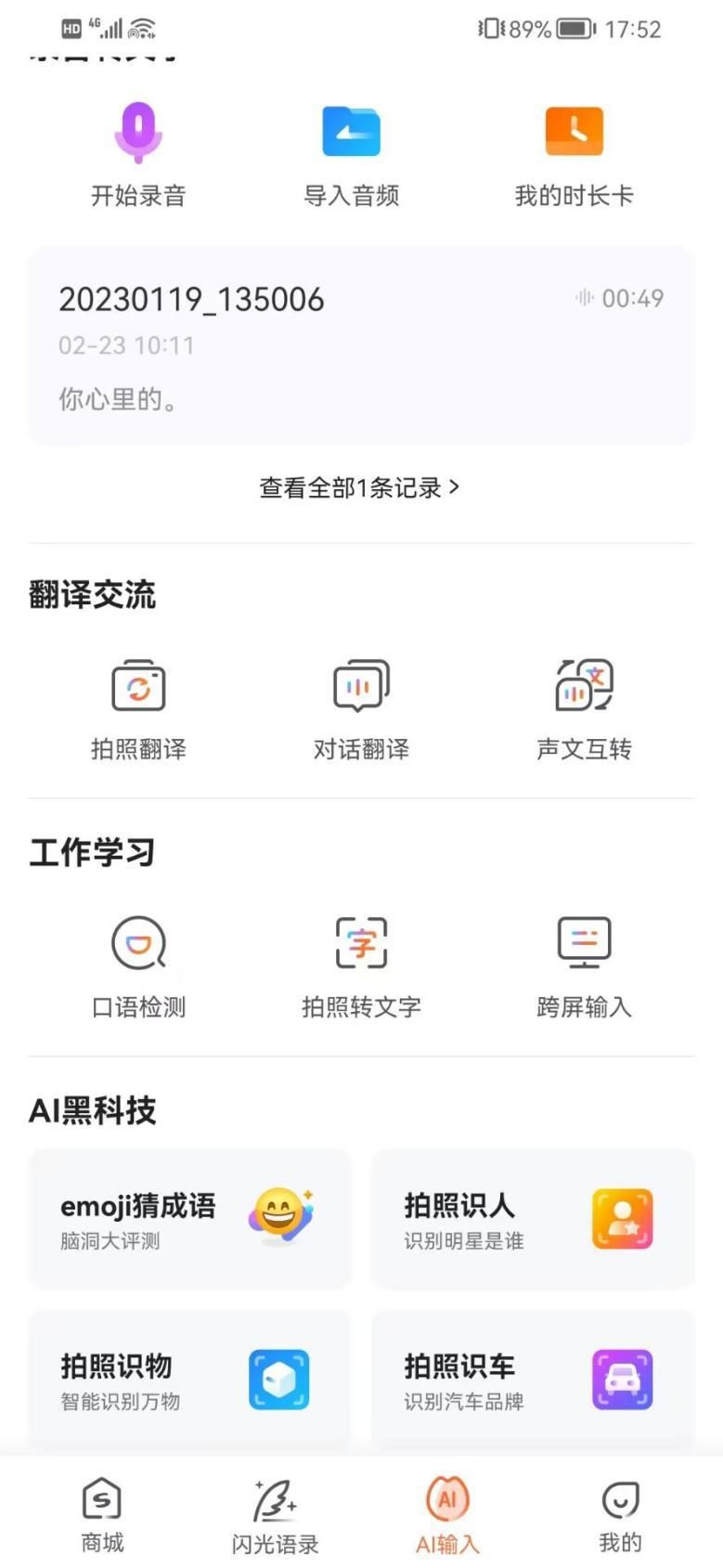
Task: Open 口语检测 speaking test
Action: tap(138, 965)
